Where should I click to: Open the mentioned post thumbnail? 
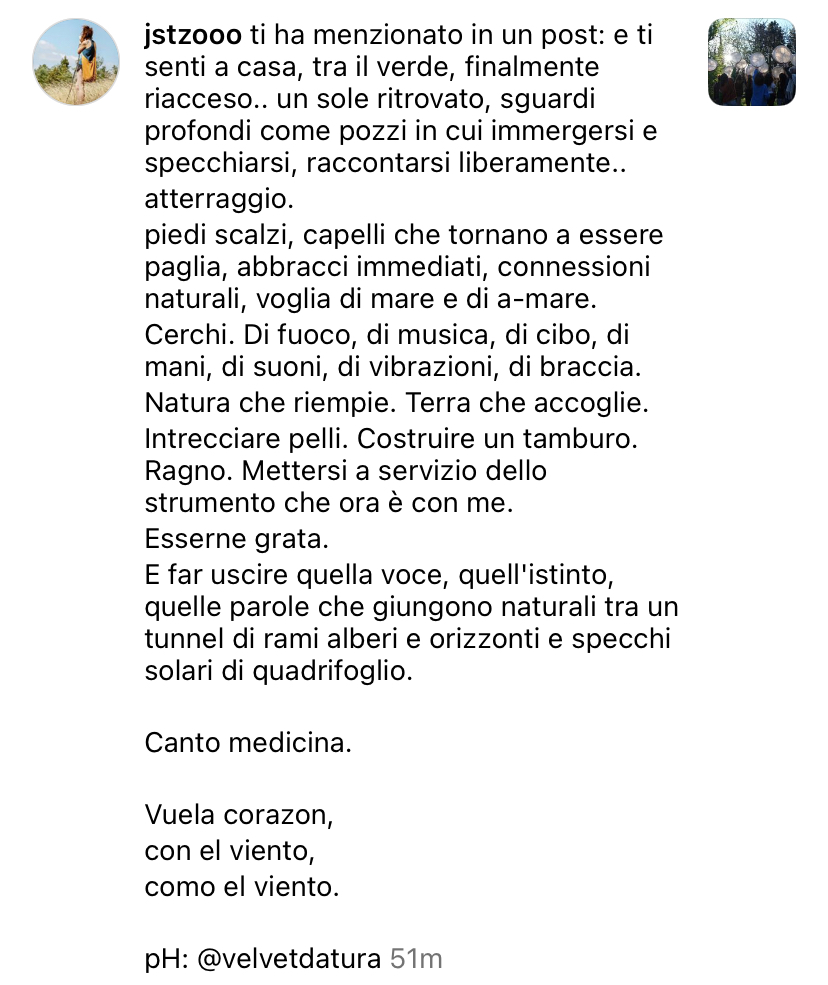[x=751, y=62]
